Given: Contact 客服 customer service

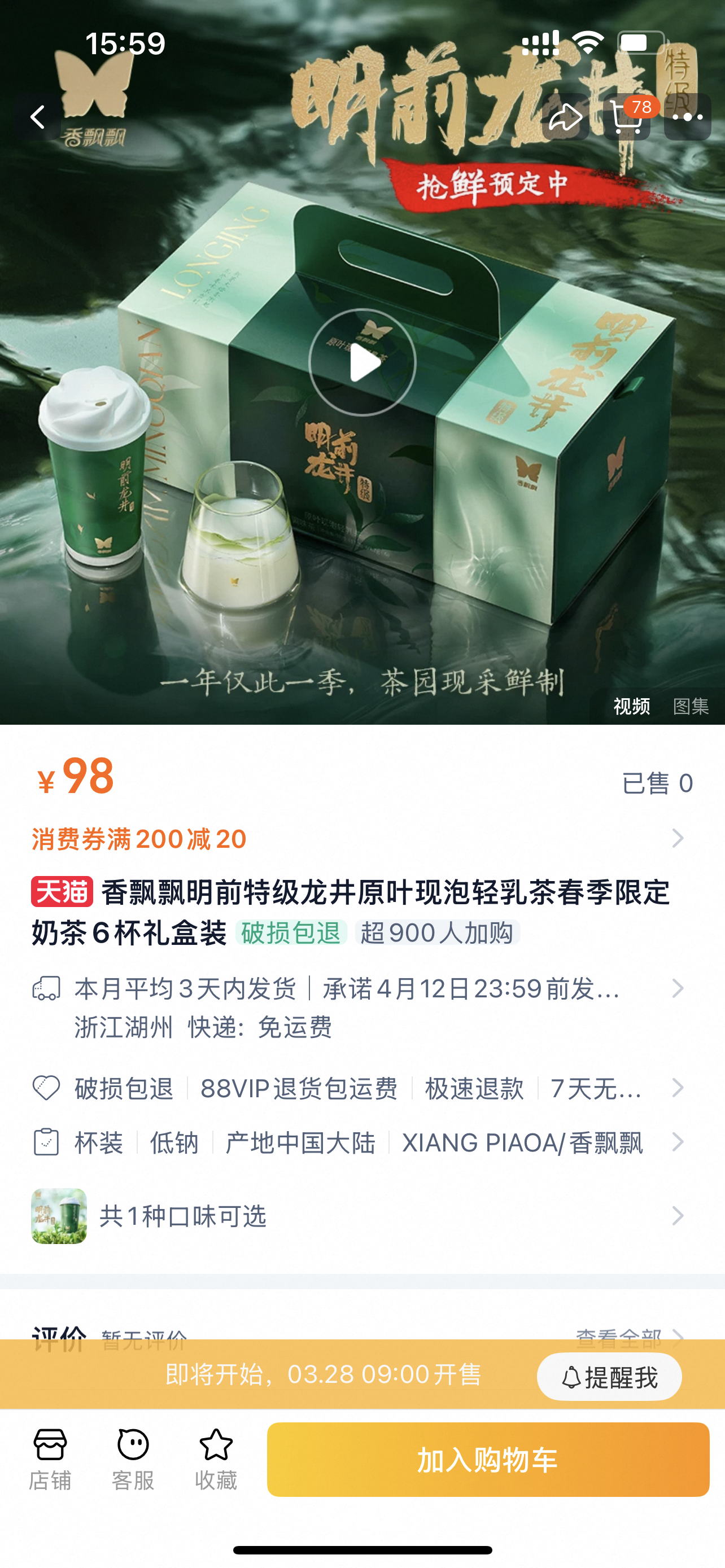Looking at the screenshot, I should (133, 1459).
